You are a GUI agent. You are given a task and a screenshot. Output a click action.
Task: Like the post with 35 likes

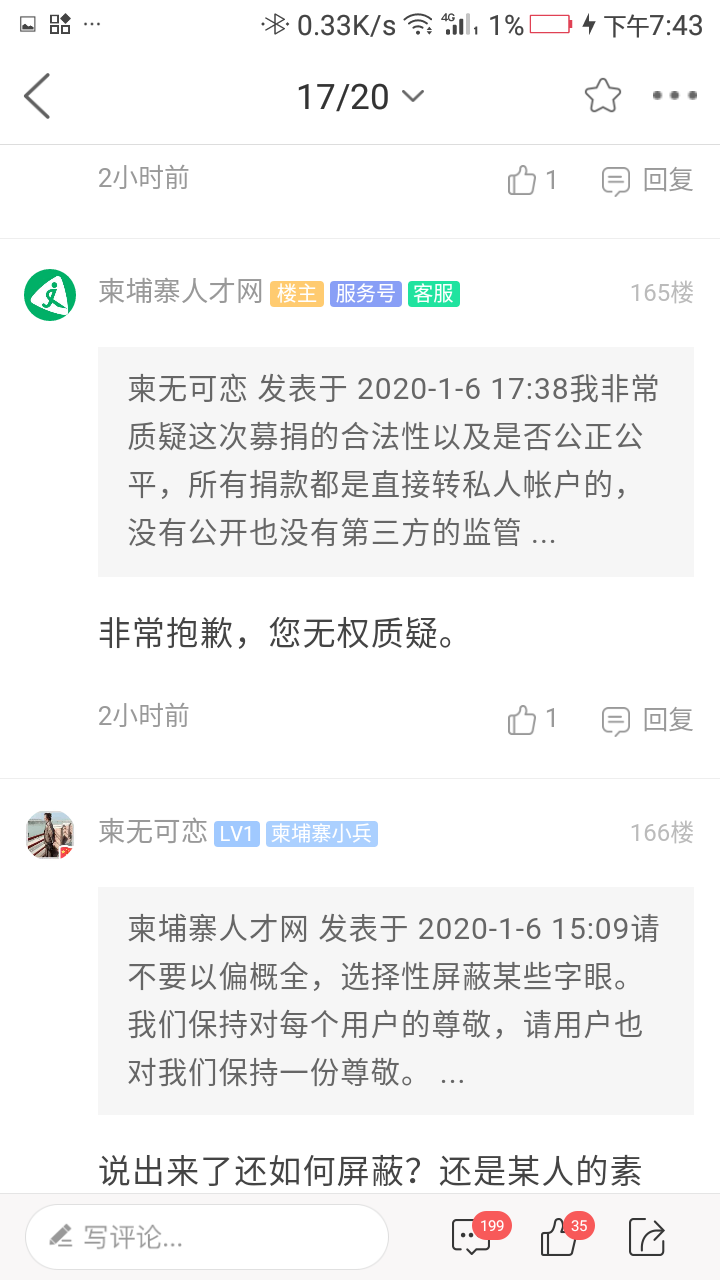(x=560, y=1237)
